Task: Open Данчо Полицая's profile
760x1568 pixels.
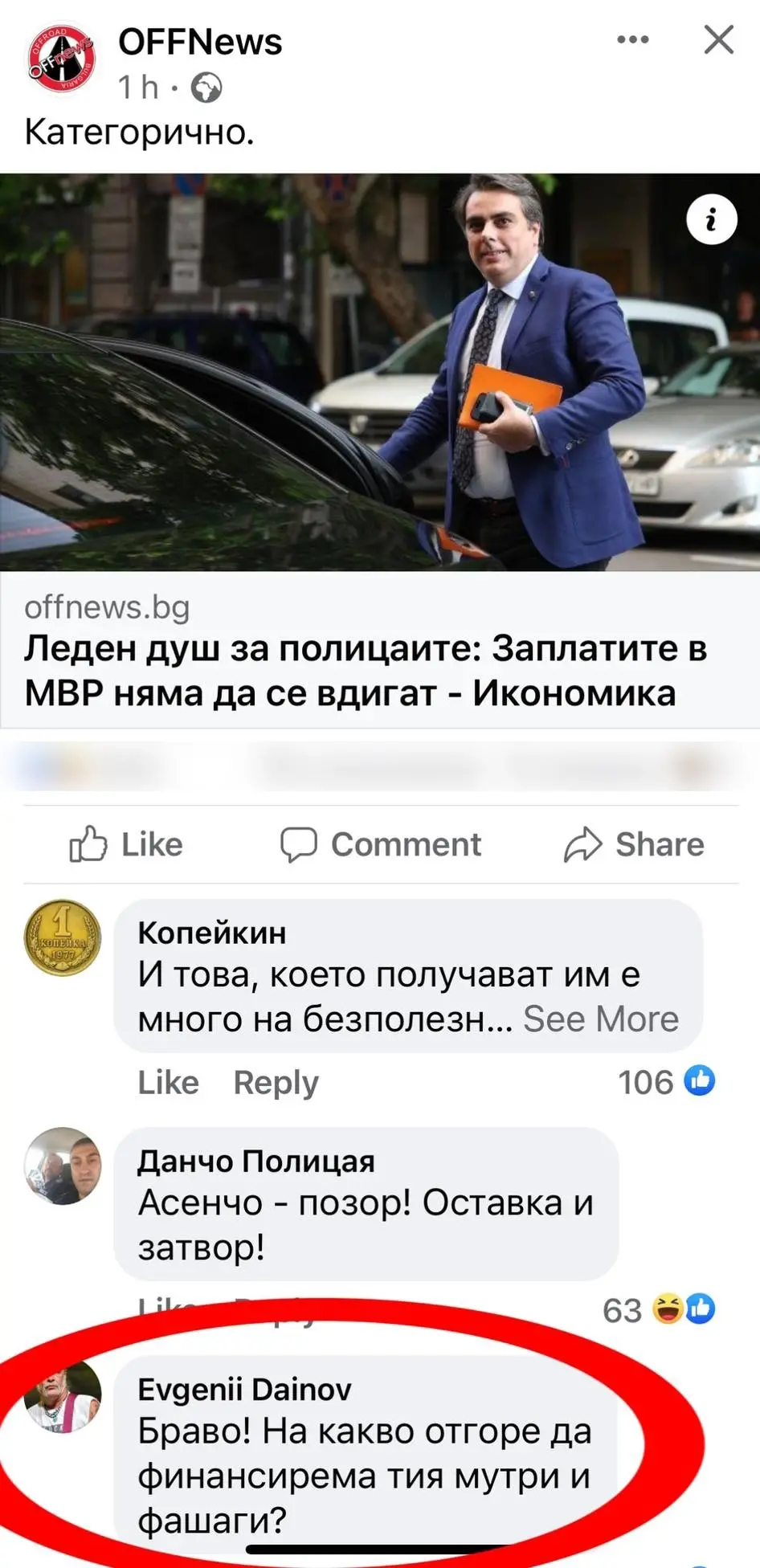Action: 255,1161
